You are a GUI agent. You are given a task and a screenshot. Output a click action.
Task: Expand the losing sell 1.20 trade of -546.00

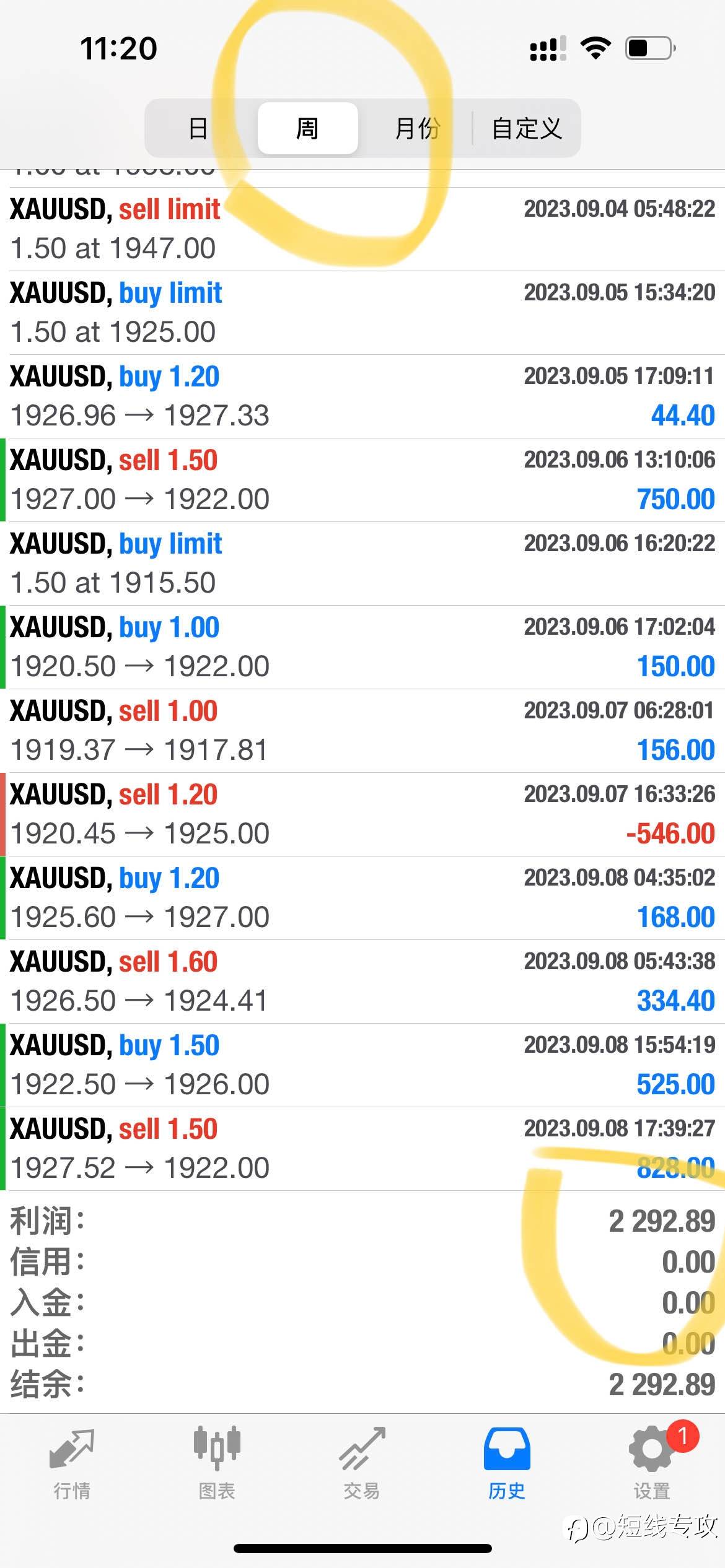(362, 814)
